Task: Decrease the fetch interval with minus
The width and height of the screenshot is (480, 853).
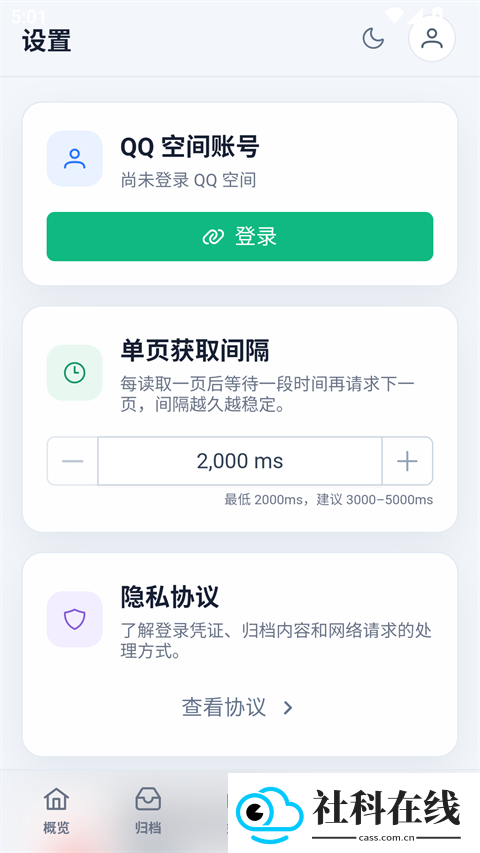Action: (72, 461)
